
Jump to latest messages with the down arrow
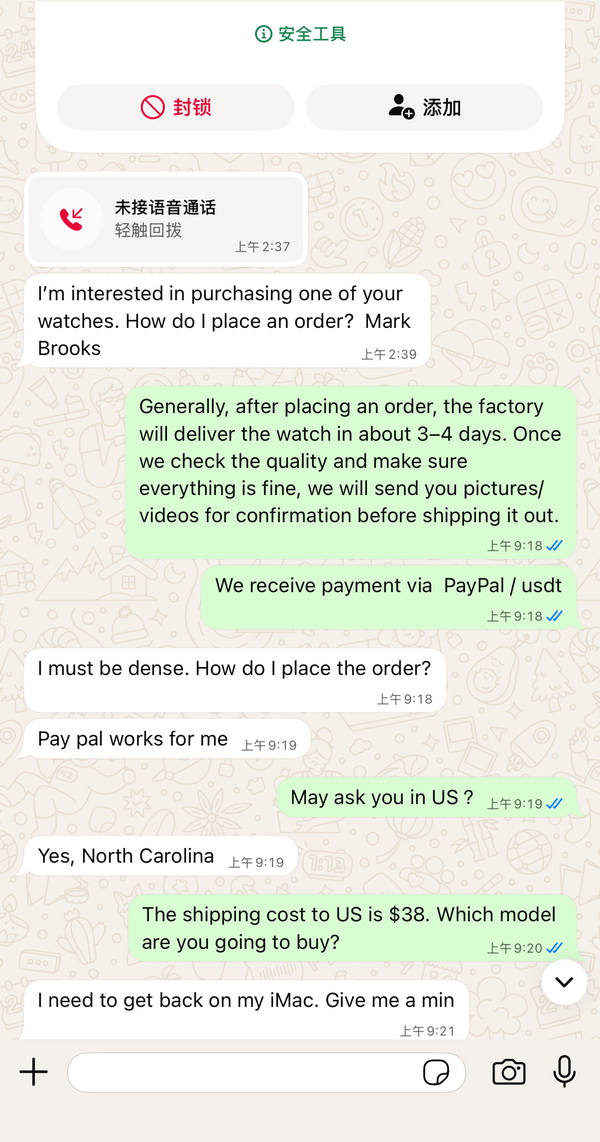coord(564,981)
